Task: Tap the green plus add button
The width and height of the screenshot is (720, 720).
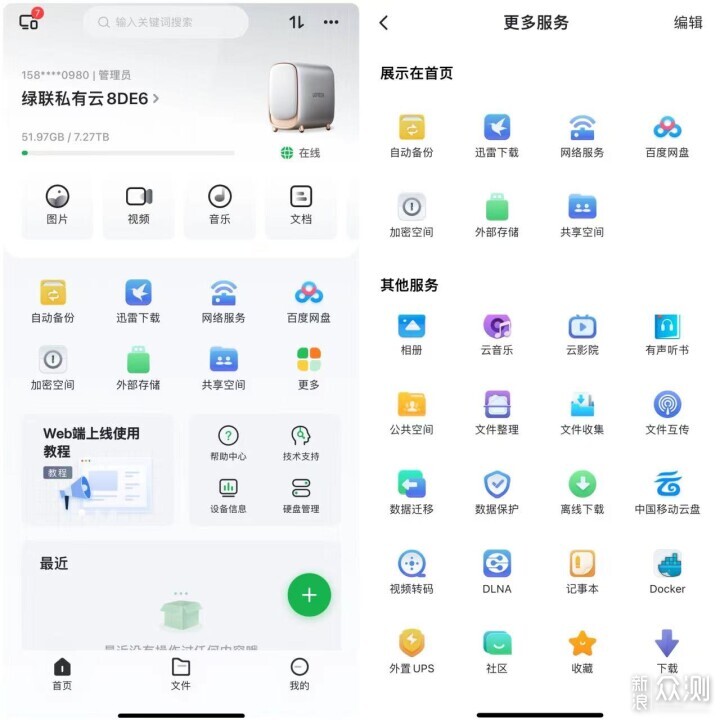Action: point(309,595)
